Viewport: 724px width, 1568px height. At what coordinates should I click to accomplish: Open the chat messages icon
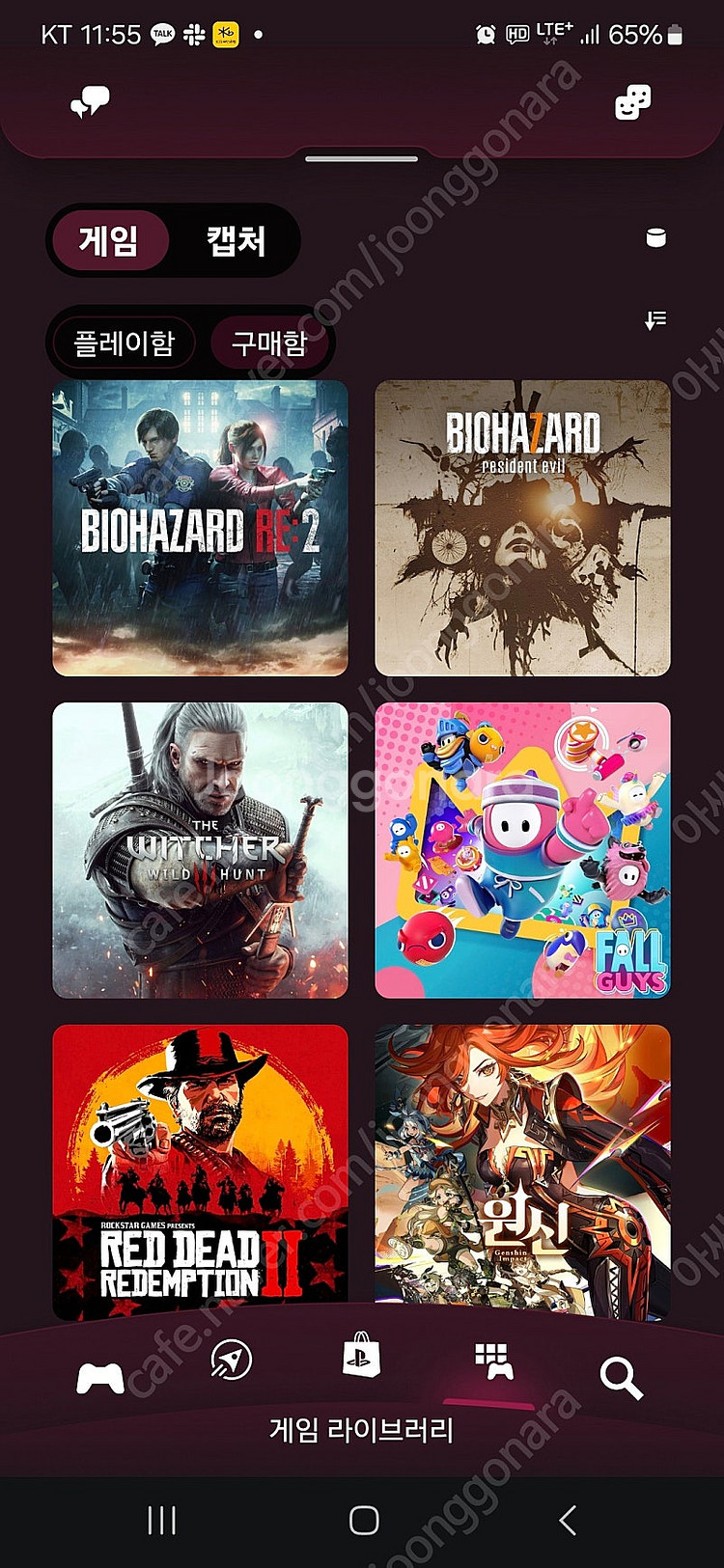[90, 102]
